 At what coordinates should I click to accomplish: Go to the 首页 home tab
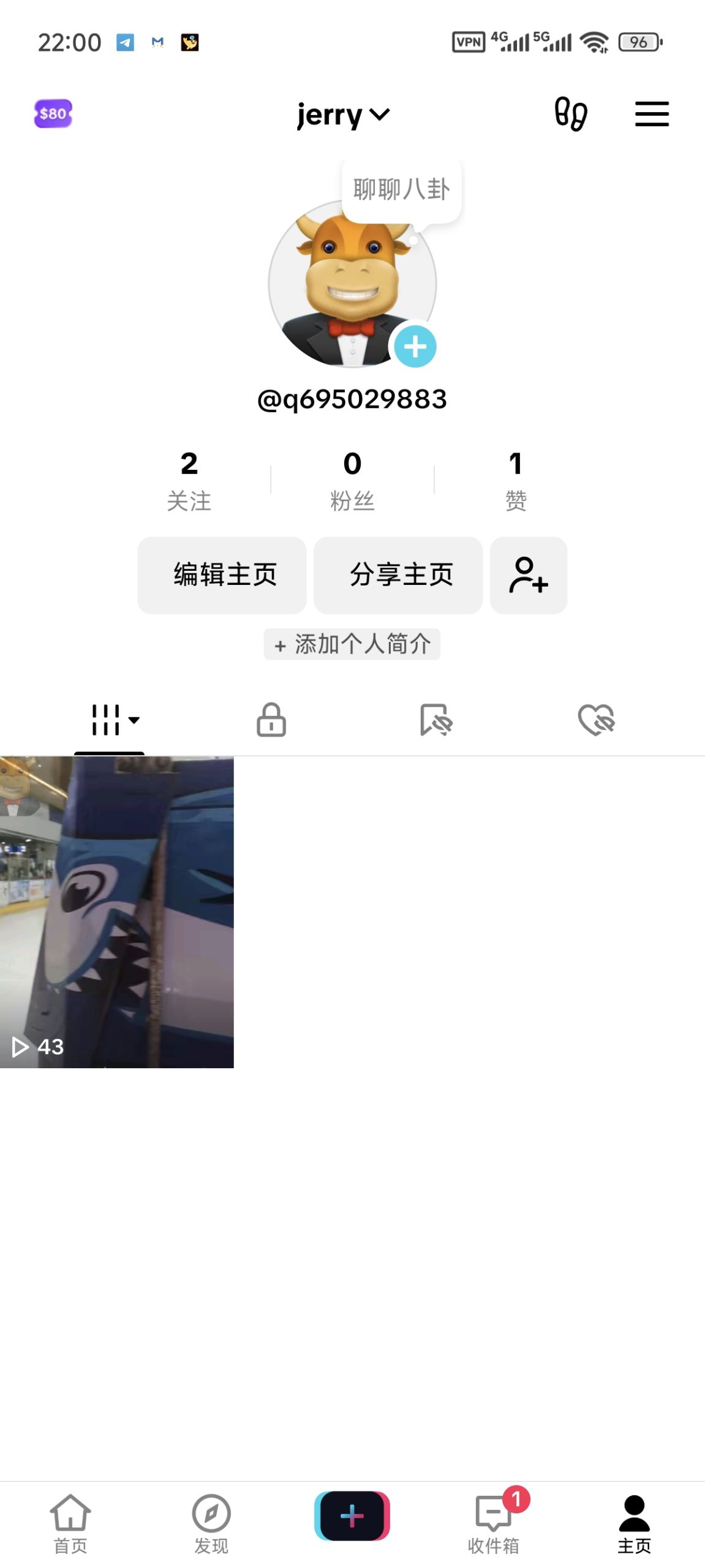70,1524
